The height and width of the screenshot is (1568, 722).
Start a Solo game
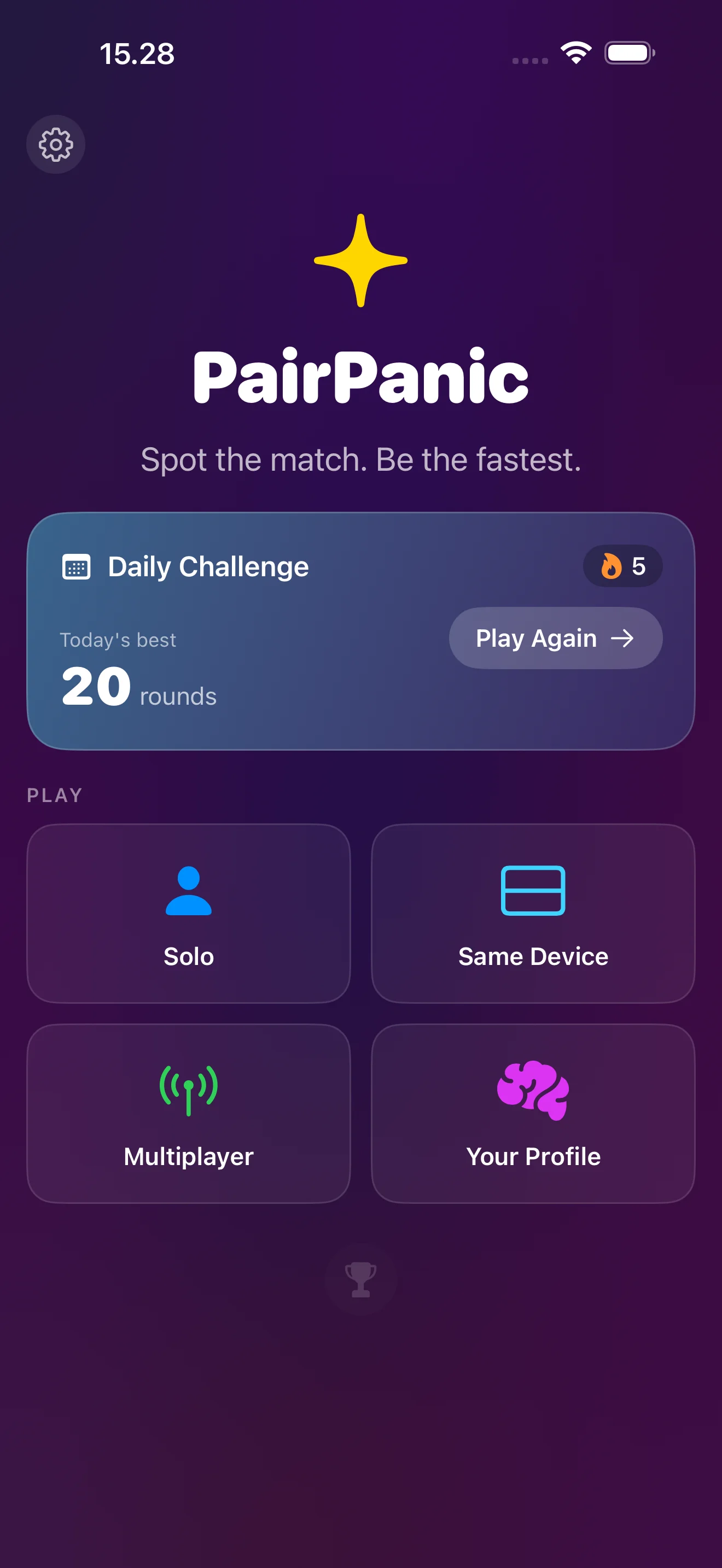(x=189, y=913)
